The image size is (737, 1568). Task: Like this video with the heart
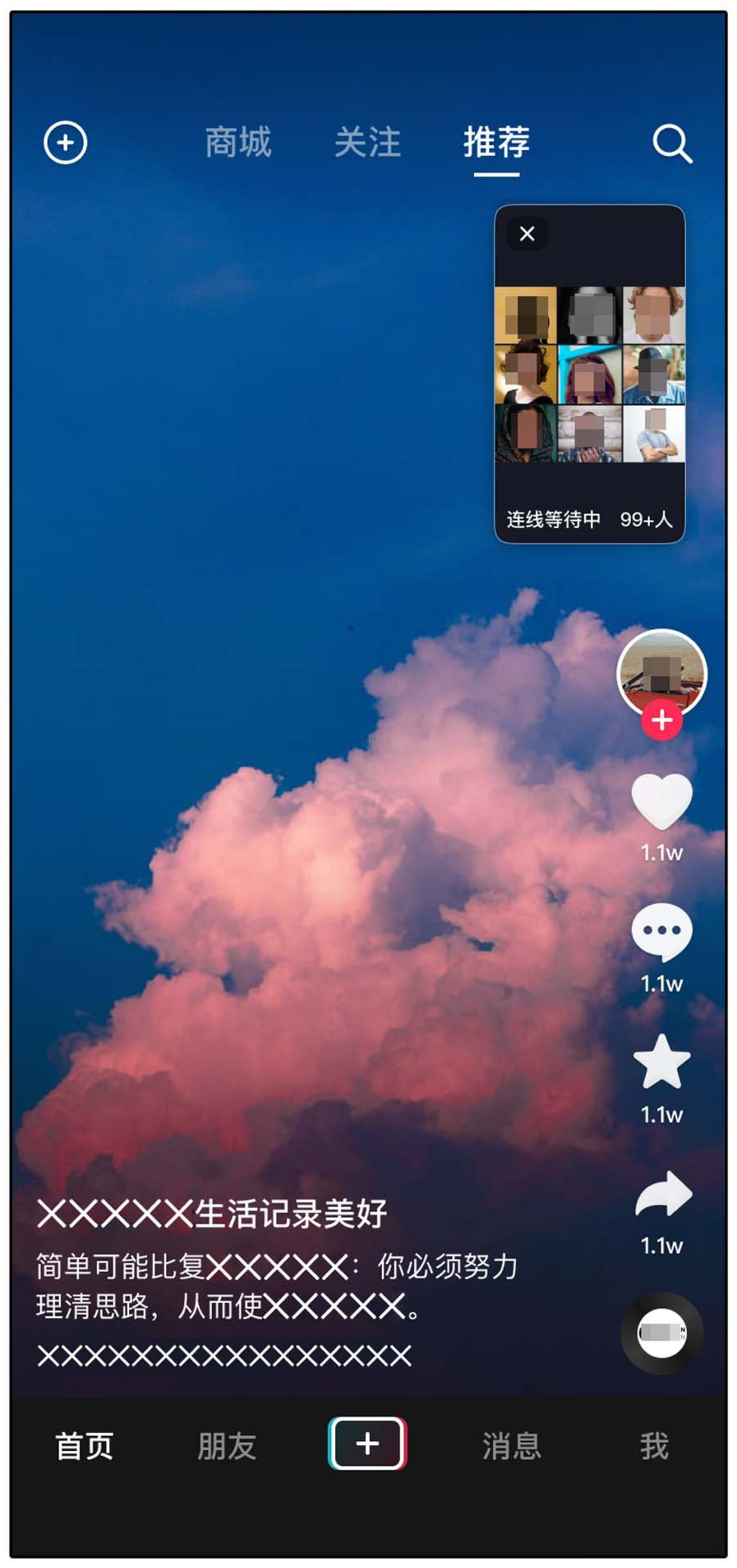(x=661, y=801)
